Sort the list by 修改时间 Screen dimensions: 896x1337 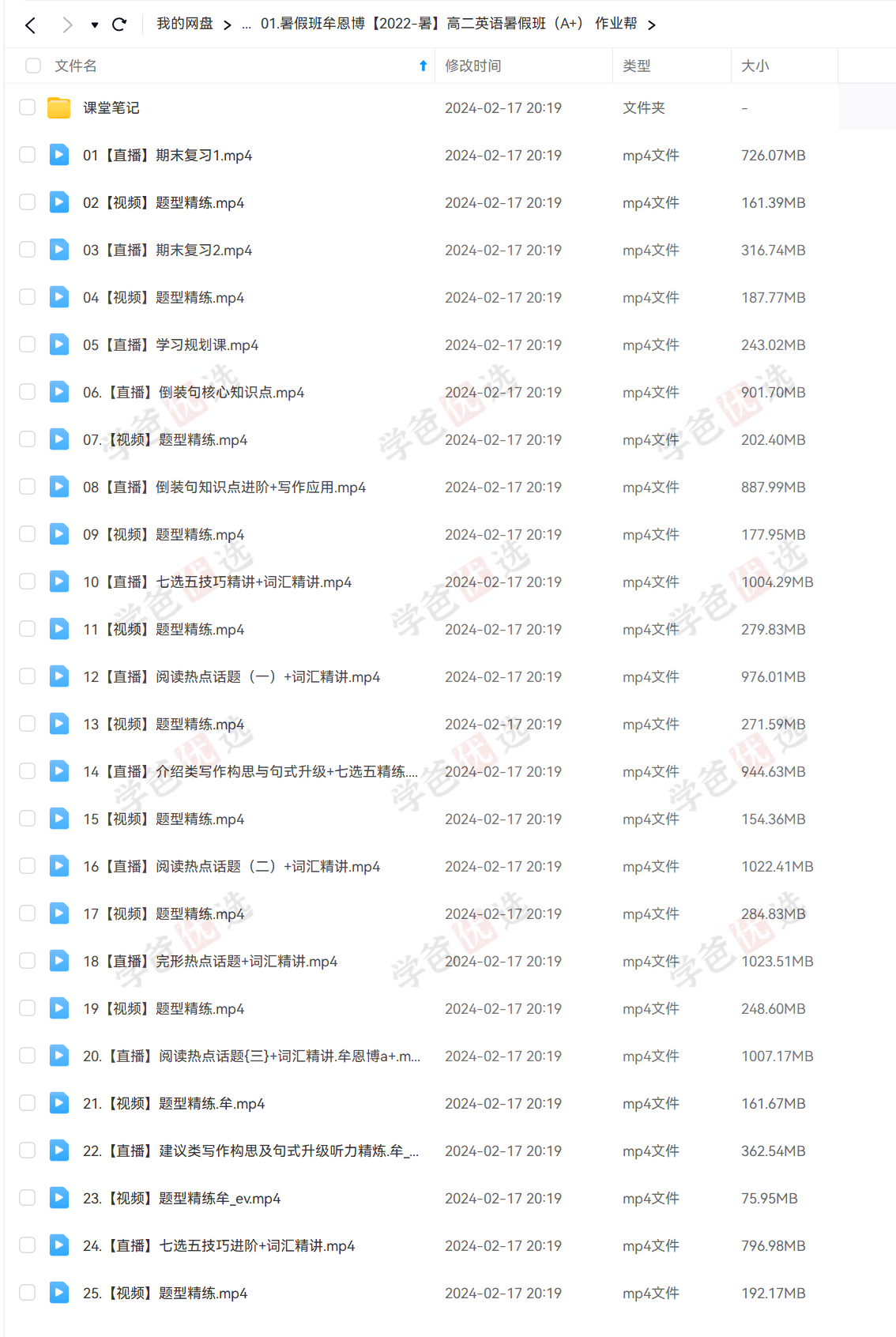tap(472, 66)
